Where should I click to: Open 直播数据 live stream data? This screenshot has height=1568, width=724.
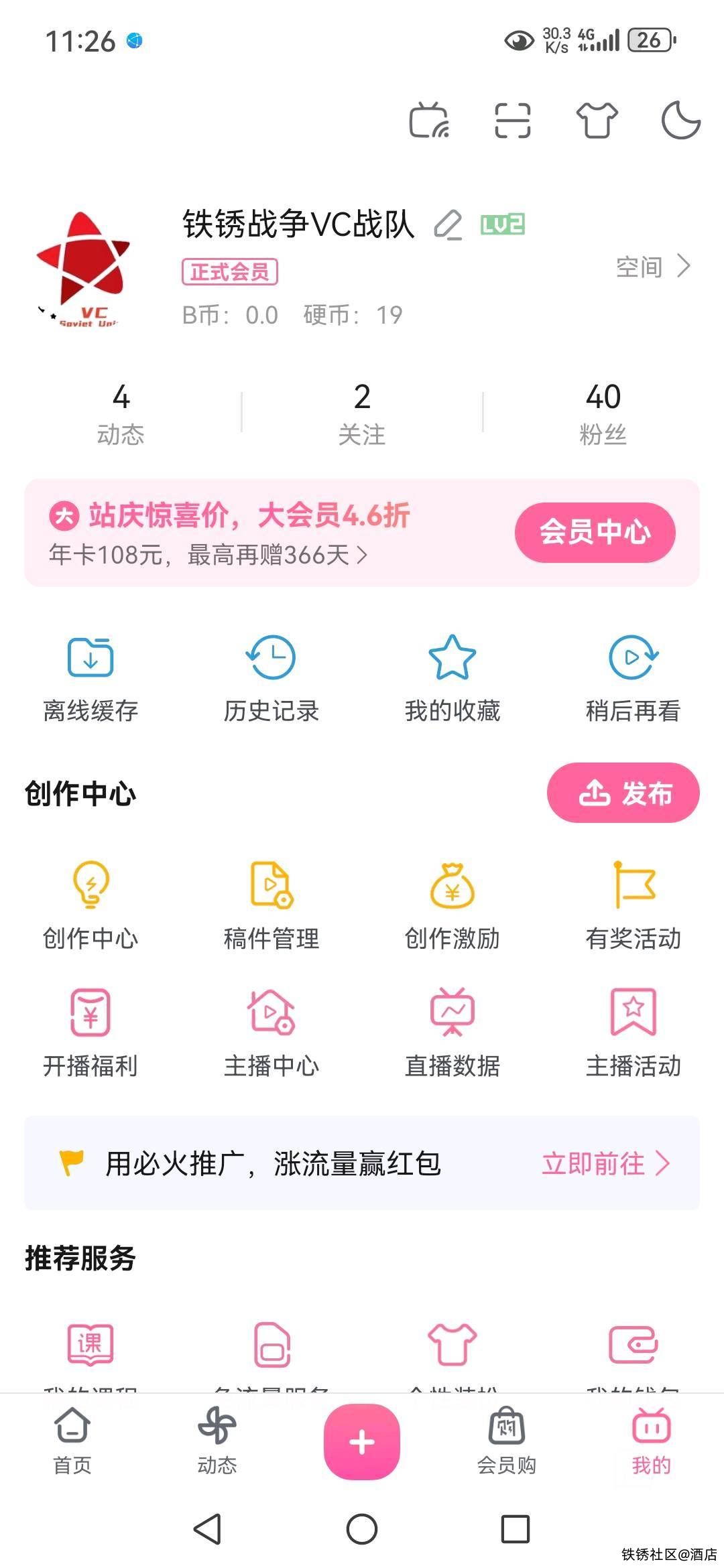pos(452,1032)
